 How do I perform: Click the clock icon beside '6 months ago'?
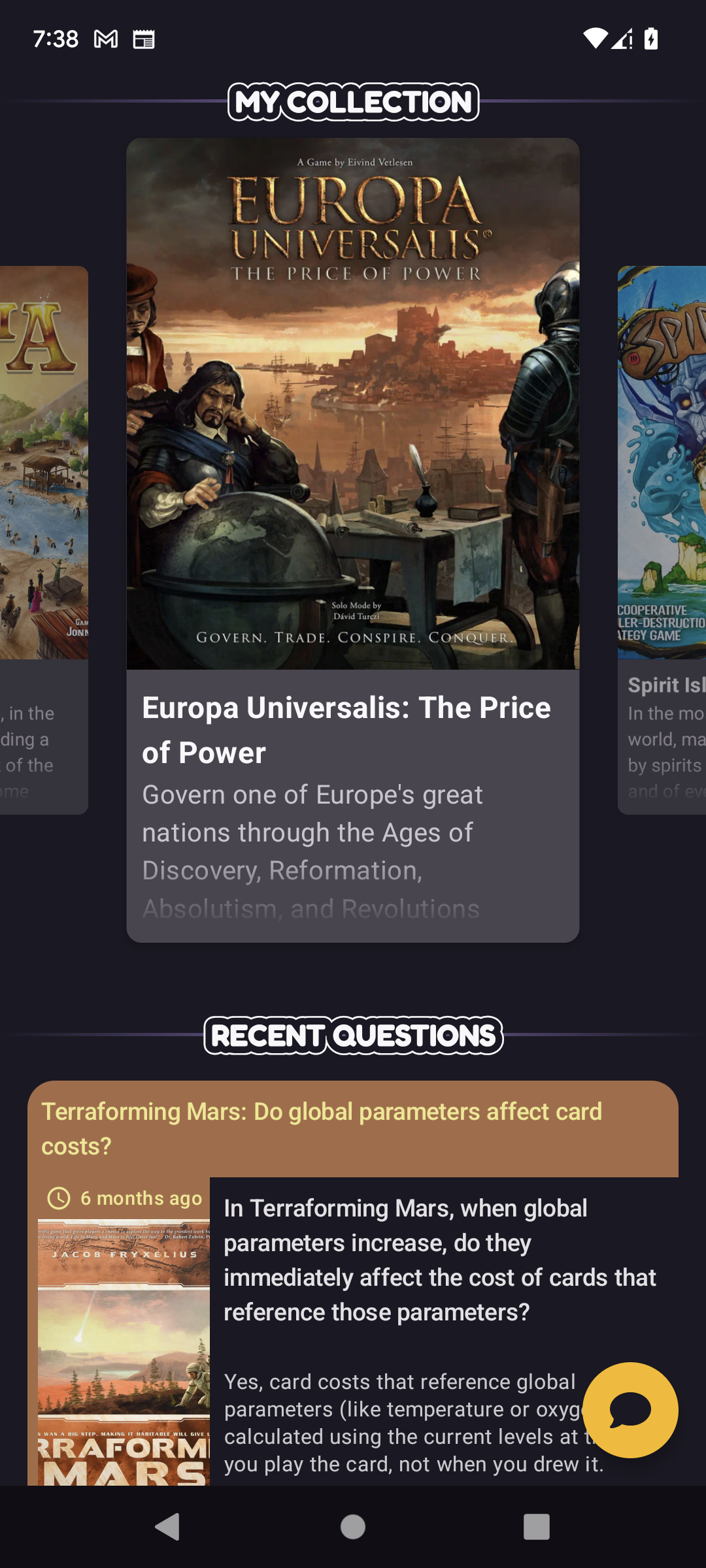[58, 1199]
